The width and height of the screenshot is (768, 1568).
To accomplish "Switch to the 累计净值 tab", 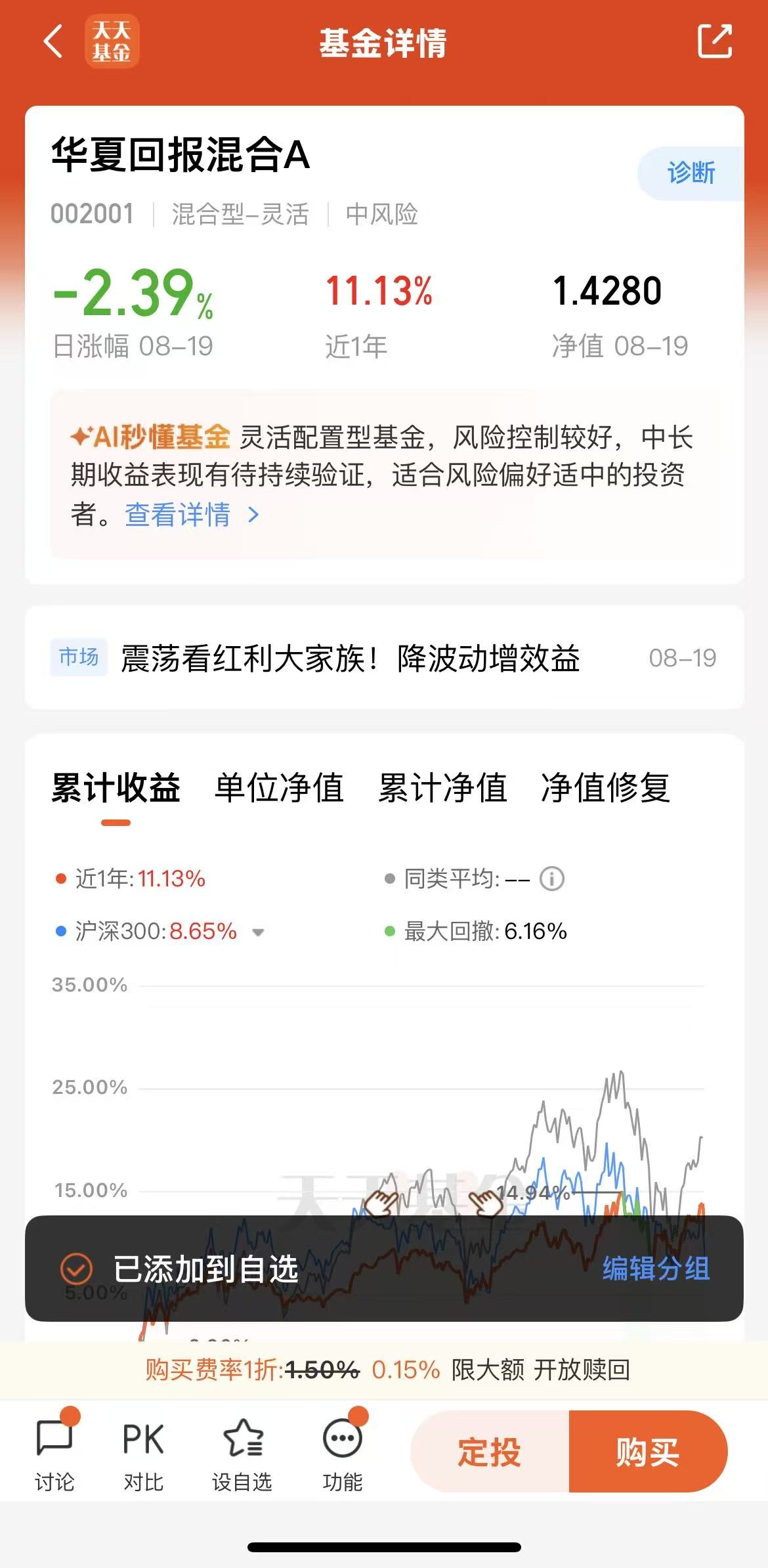I will 442,788.
